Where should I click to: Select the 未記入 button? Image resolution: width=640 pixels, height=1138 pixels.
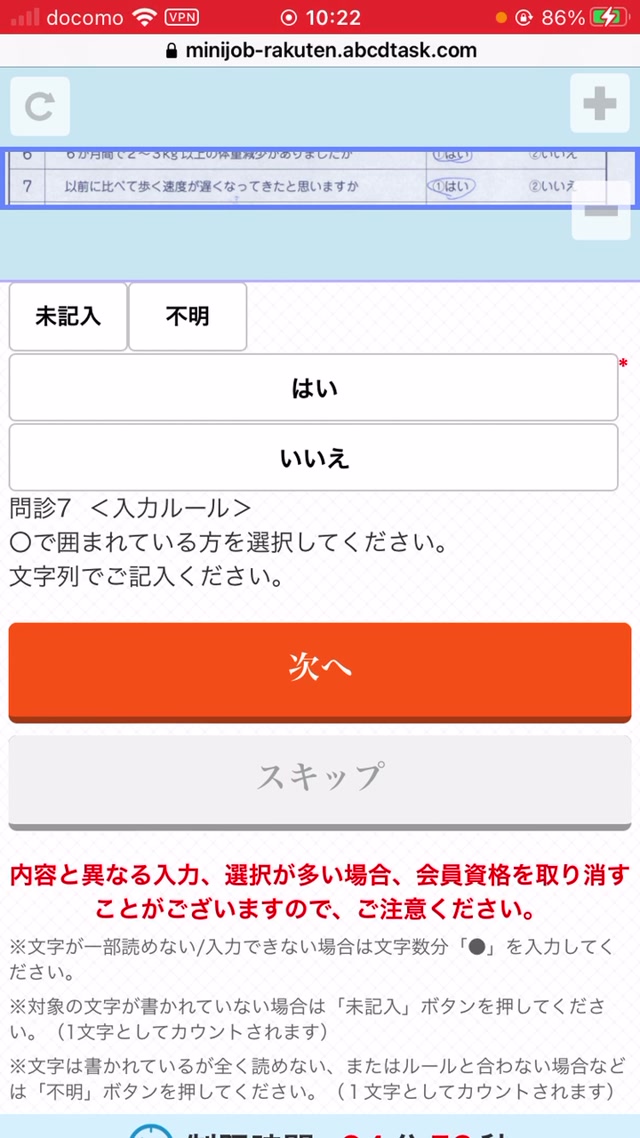click(68, 316)
